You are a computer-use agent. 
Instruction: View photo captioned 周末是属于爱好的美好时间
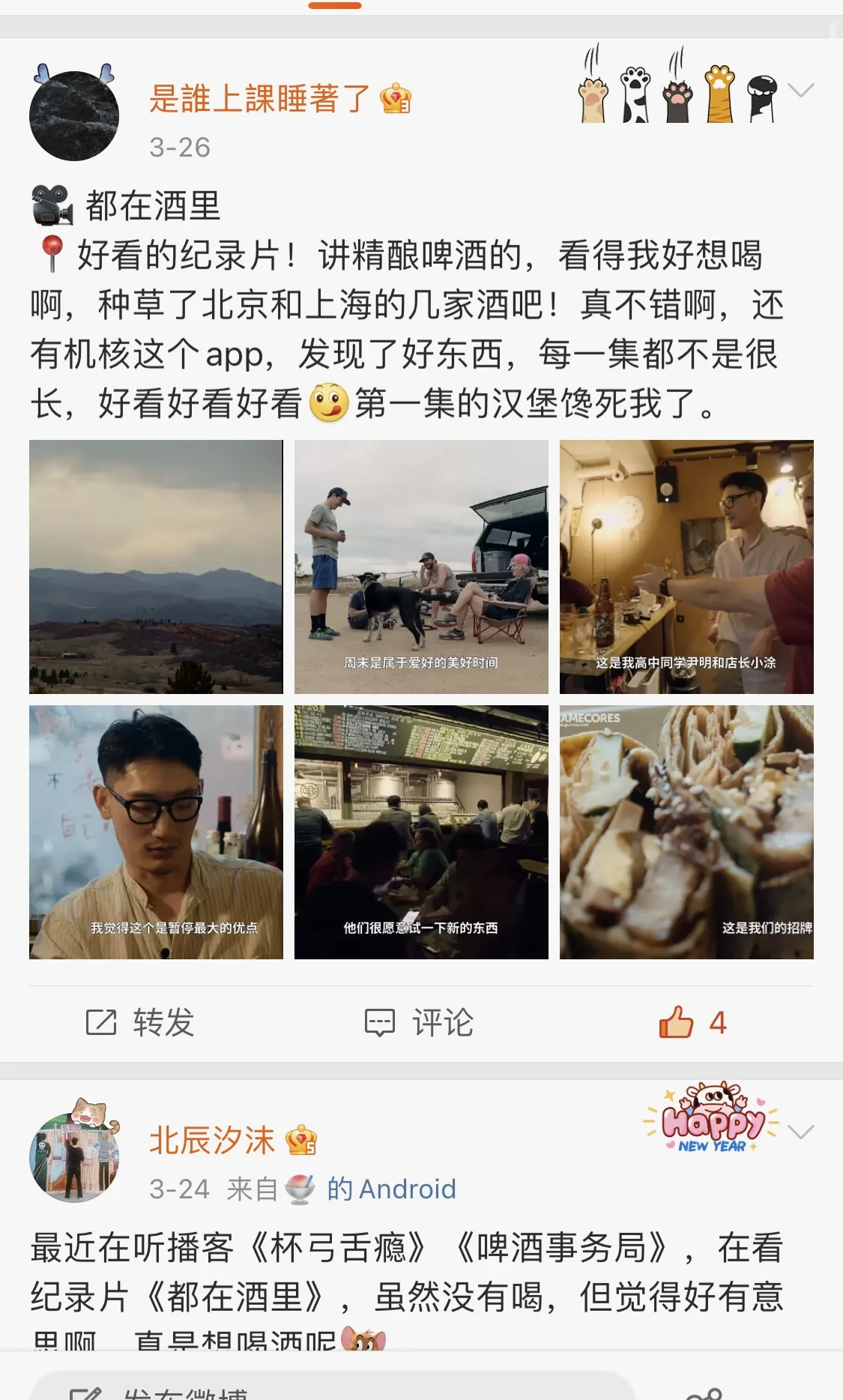(x=421, y=567)
